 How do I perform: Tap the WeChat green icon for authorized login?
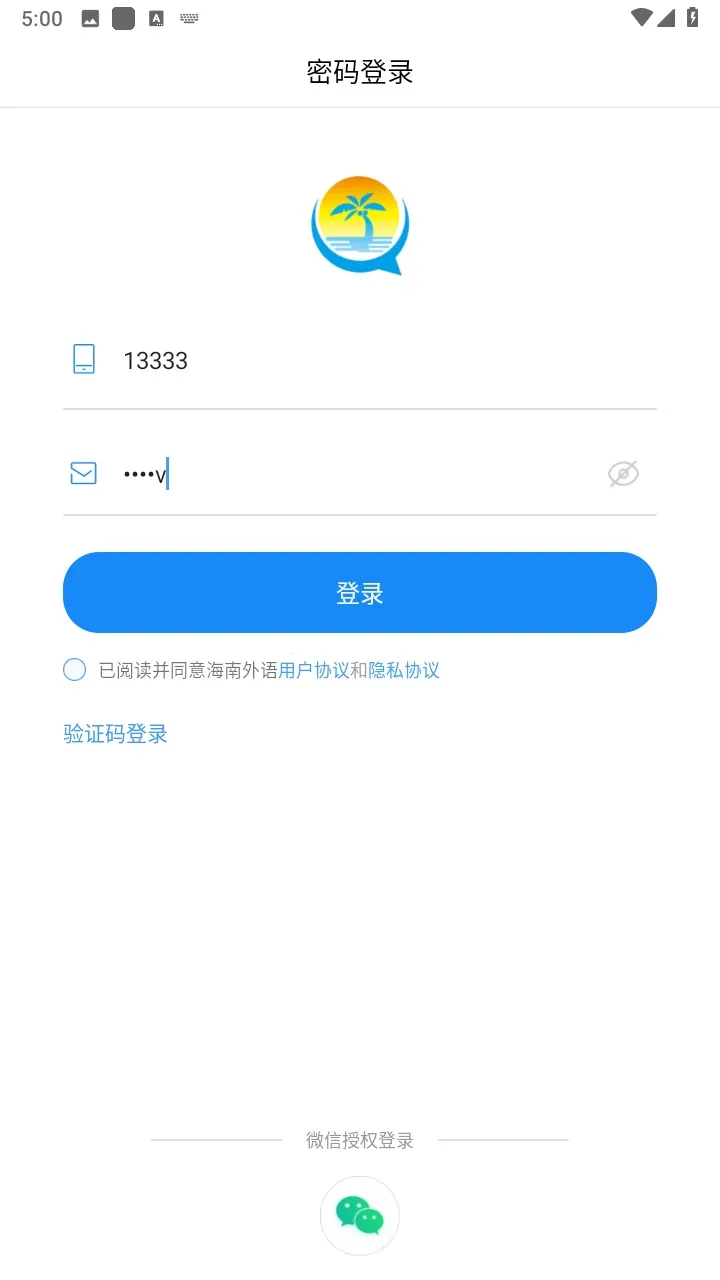click(360, 1215)
